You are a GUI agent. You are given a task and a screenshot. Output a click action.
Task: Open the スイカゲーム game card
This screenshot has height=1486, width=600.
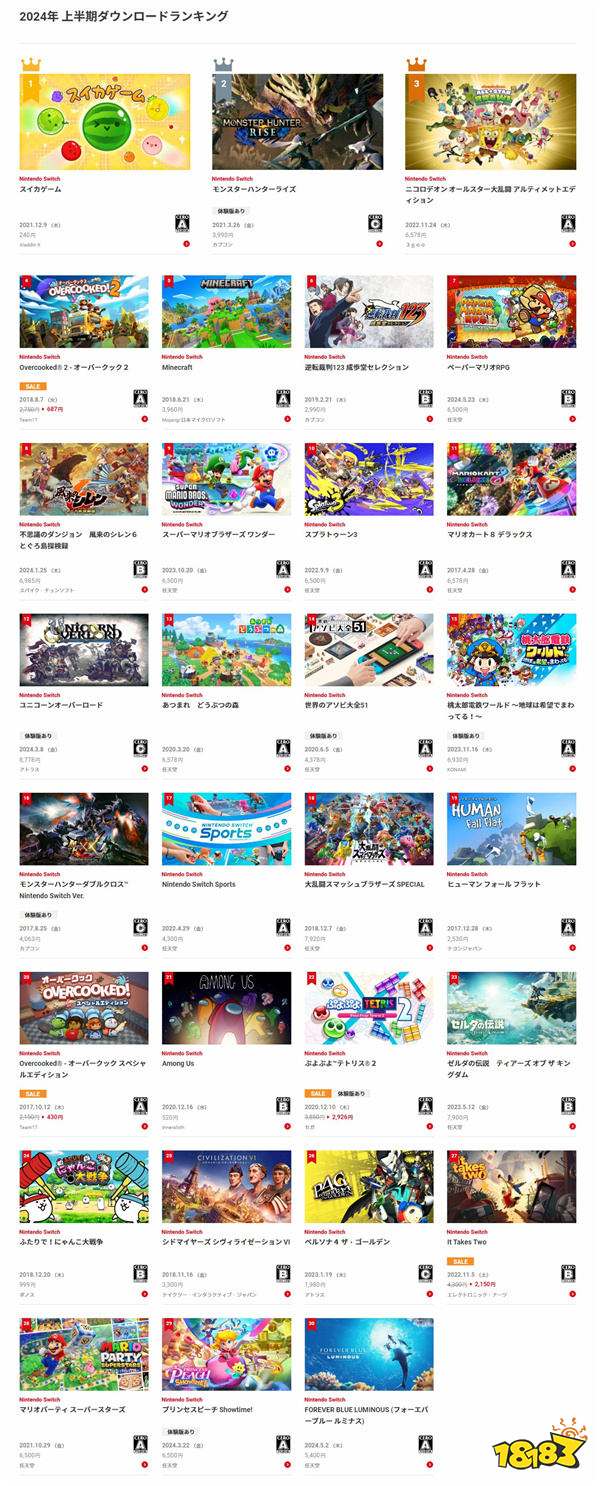click(x=104, y=122)
